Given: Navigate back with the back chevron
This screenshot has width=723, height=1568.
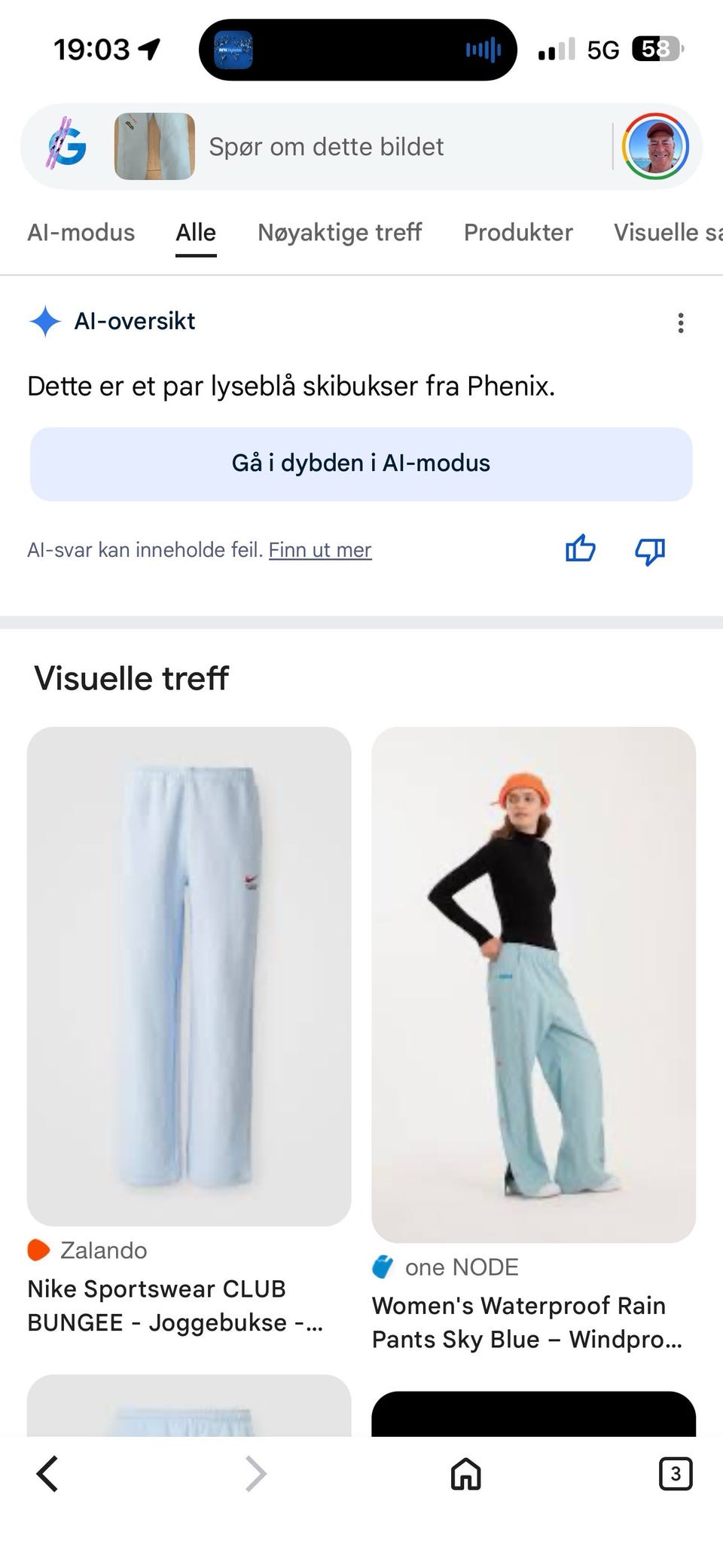Looking at the screenshot, I should (47, 1473).
